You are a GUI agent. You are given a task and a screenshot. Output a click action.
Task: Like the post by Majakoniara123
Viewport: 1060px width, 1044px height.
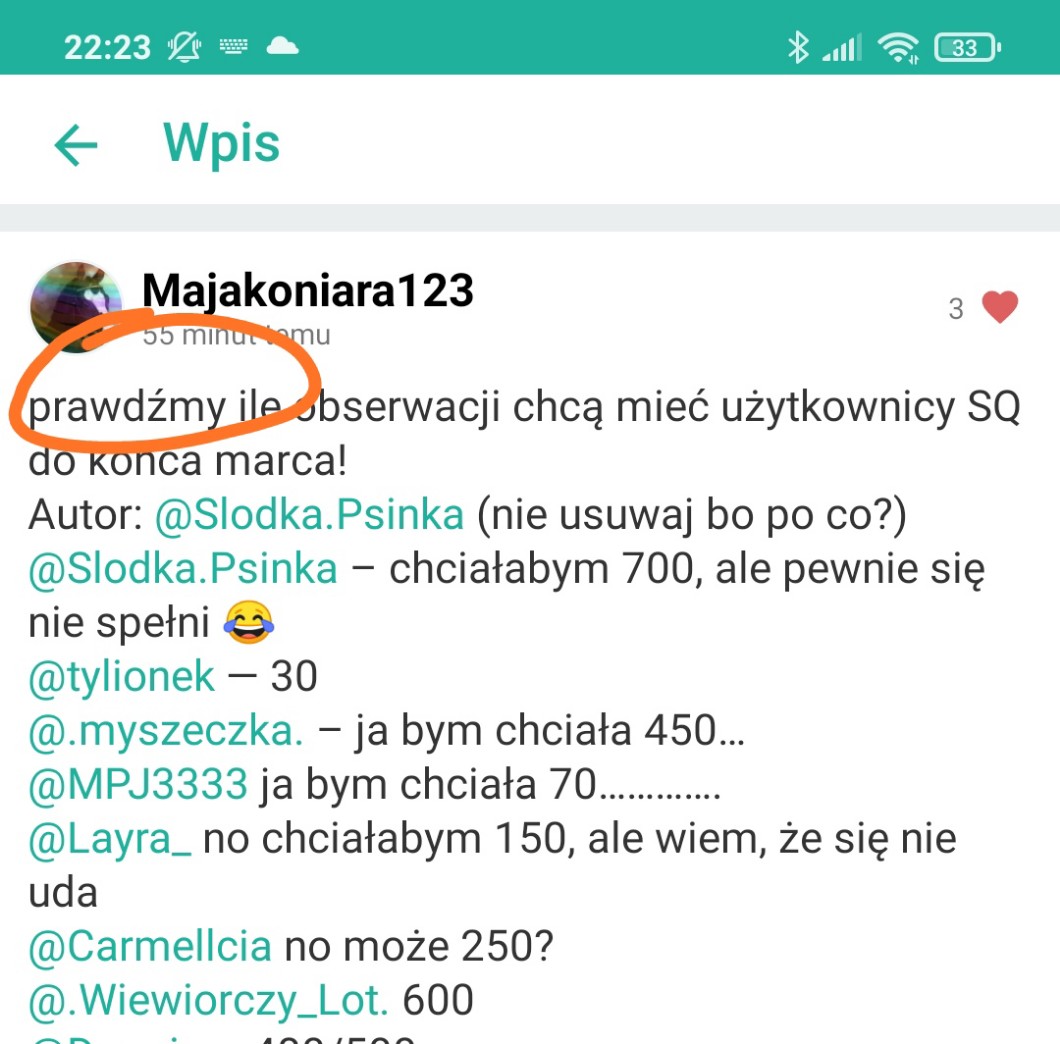coord(999,307)
